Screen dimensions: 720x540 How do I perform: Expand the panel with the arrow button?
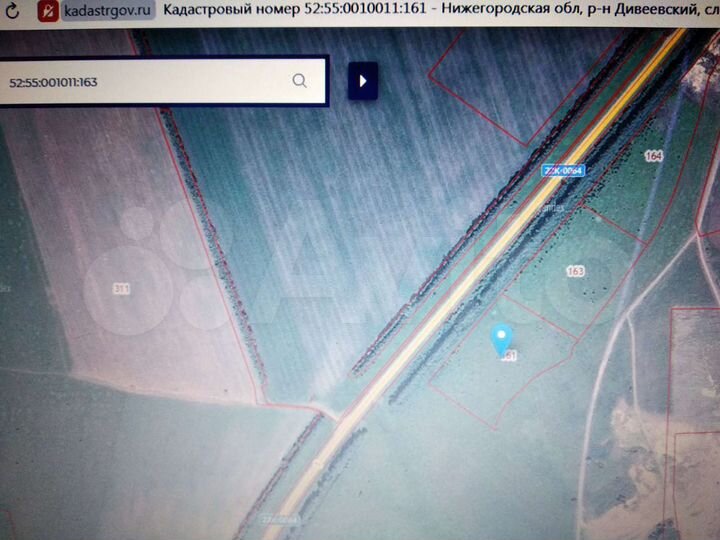[x=362, y=81]
